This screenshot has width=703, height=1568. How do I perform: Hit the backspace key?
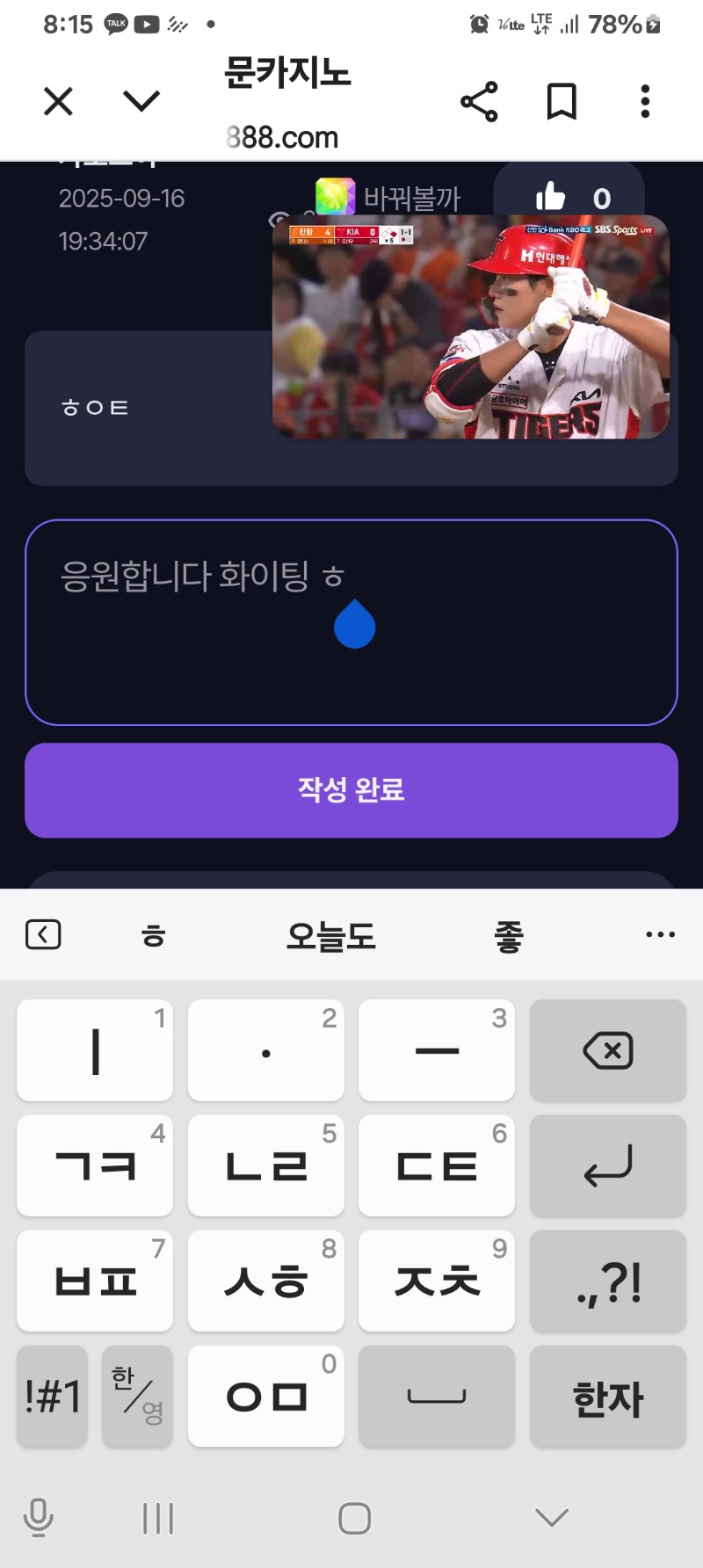608,1050
